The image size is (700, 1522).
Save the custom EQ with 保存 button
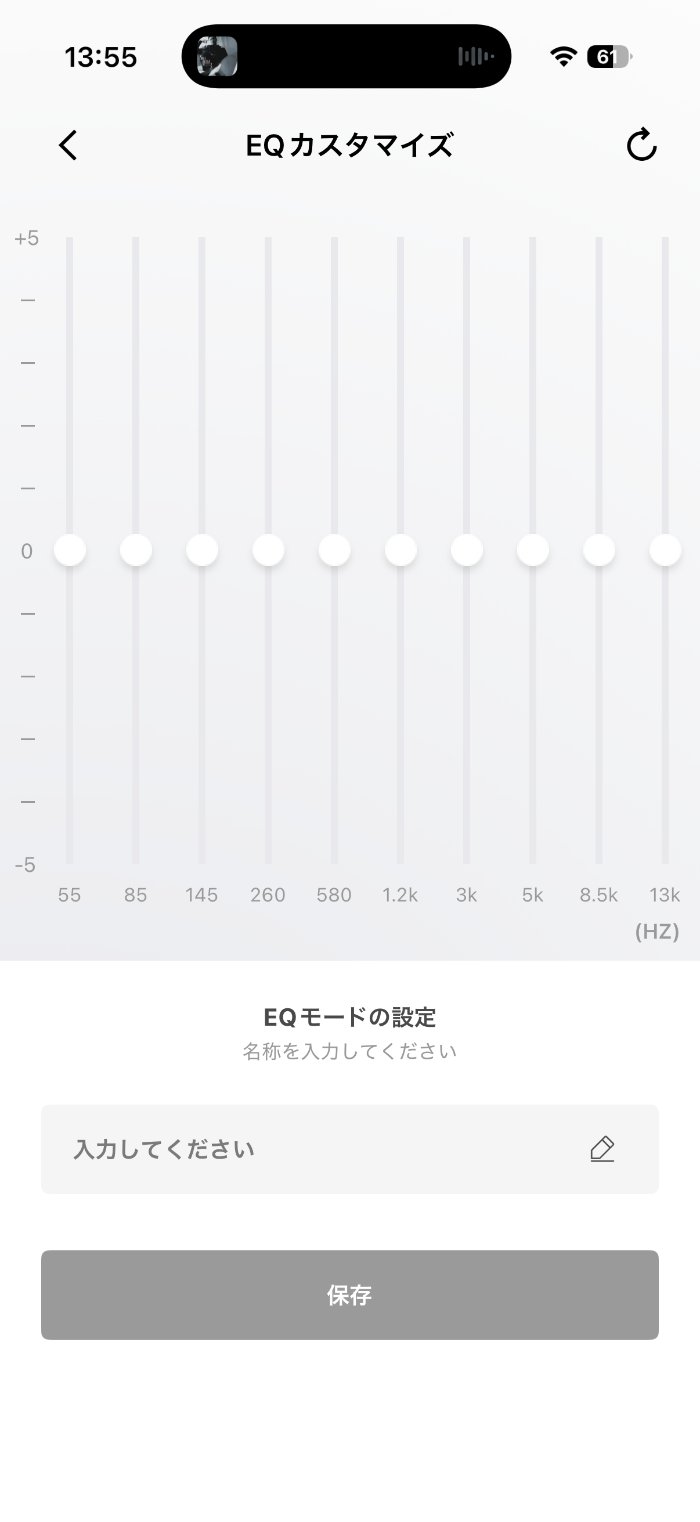pos(350,1295)
